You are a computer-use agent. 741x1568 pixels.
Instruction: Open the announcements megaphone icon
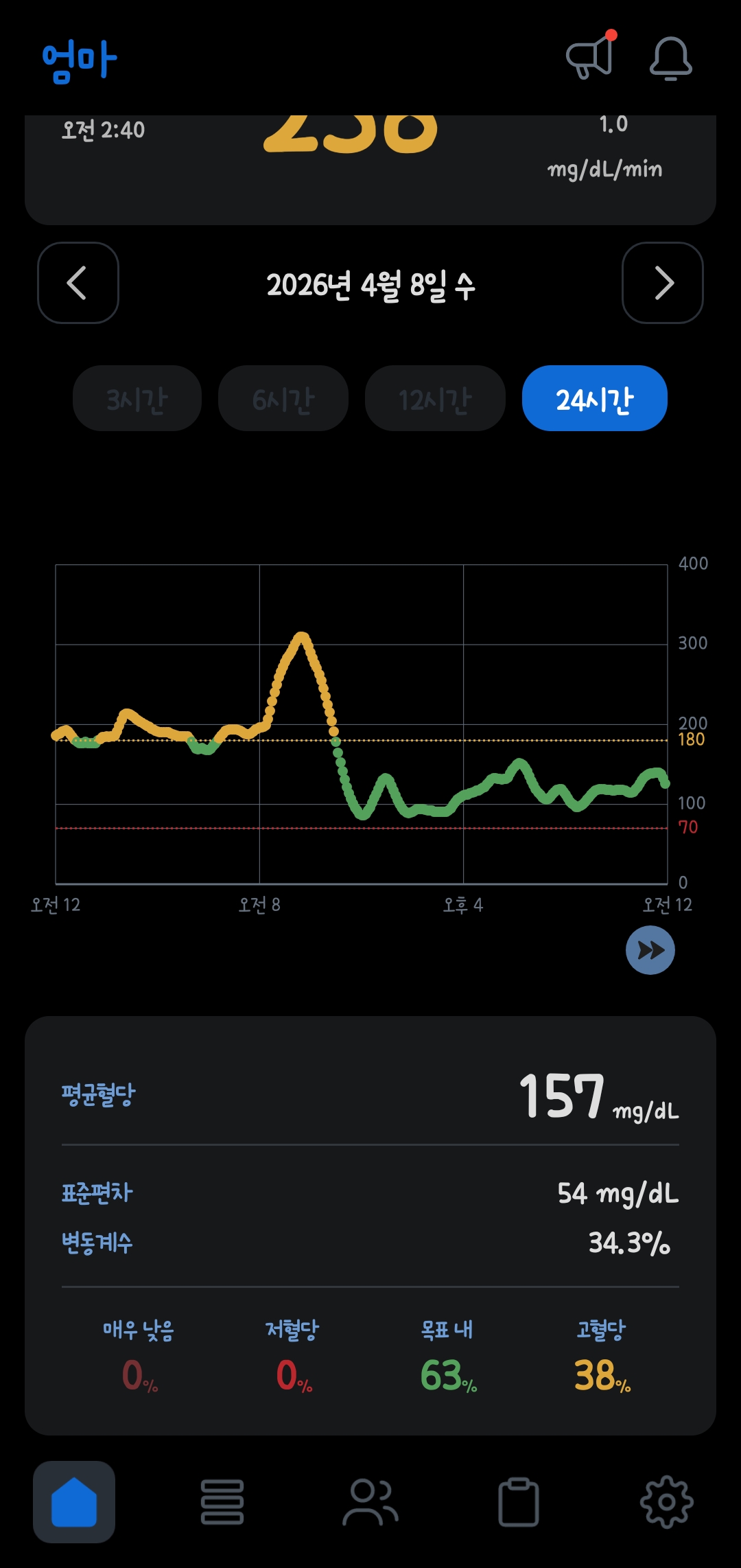pos(590,58)
